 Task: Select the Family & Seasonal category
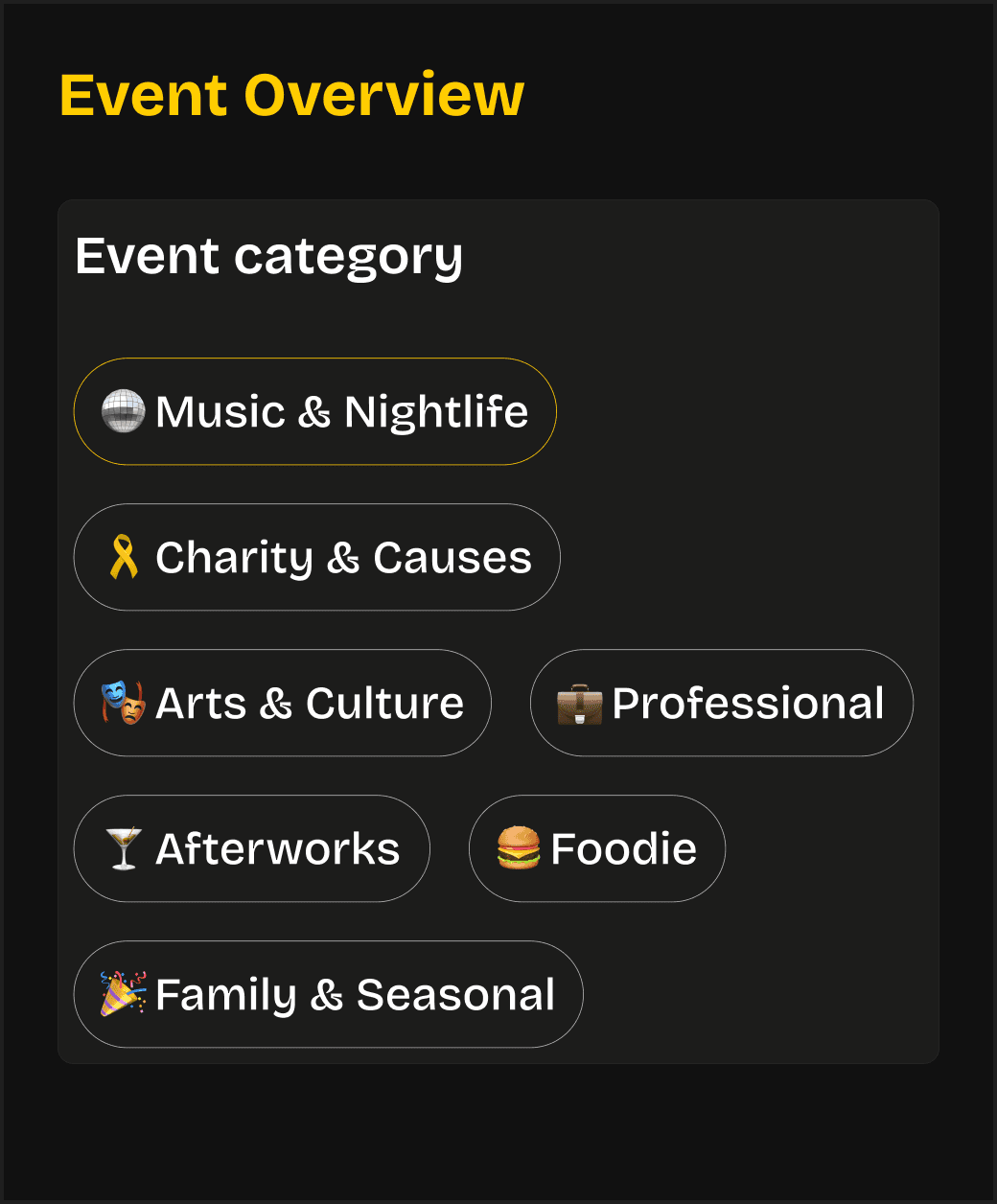pos(328,994)
